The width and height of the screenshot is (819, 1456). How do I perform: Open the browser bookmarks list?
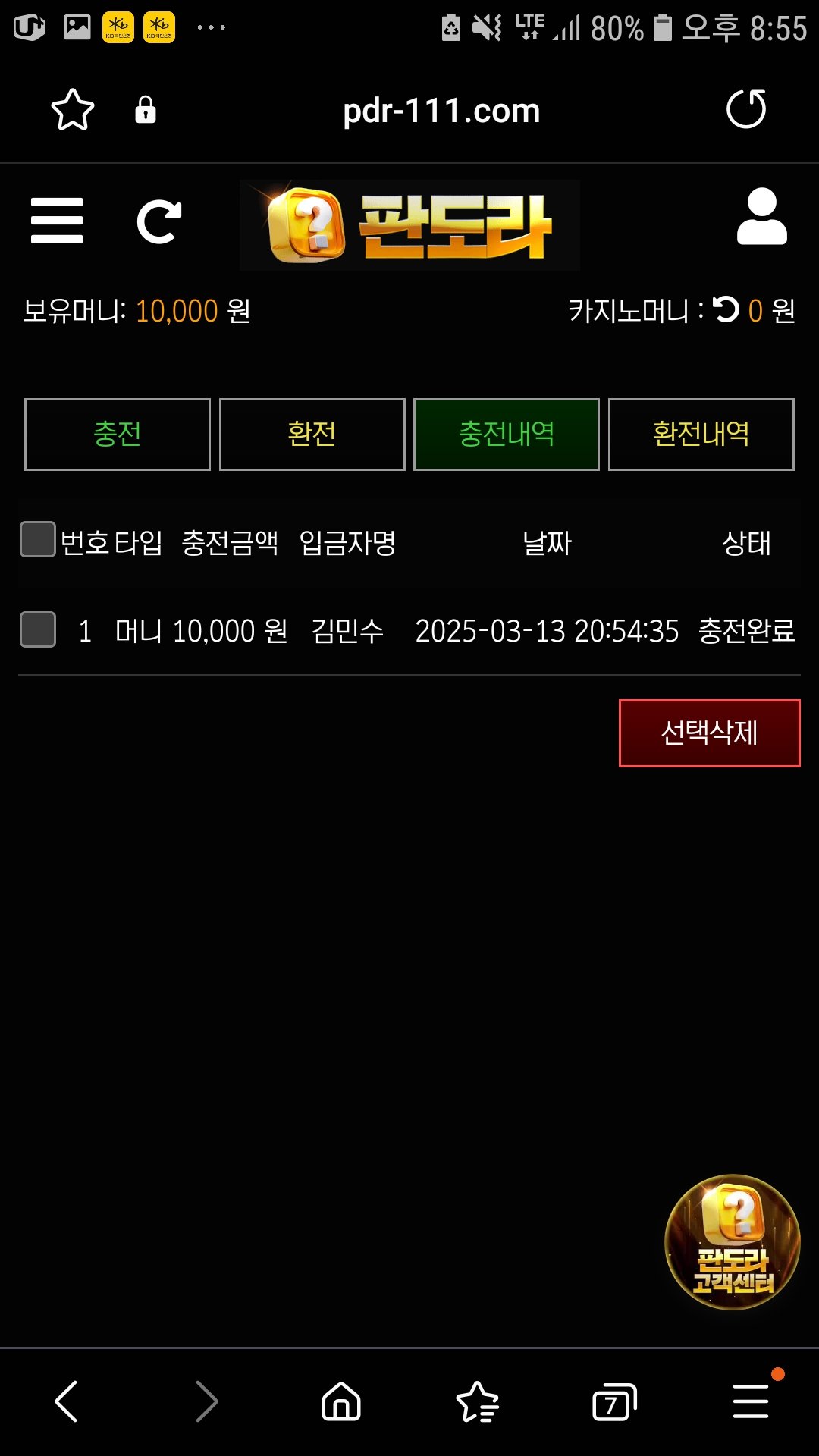(477, 1401)
